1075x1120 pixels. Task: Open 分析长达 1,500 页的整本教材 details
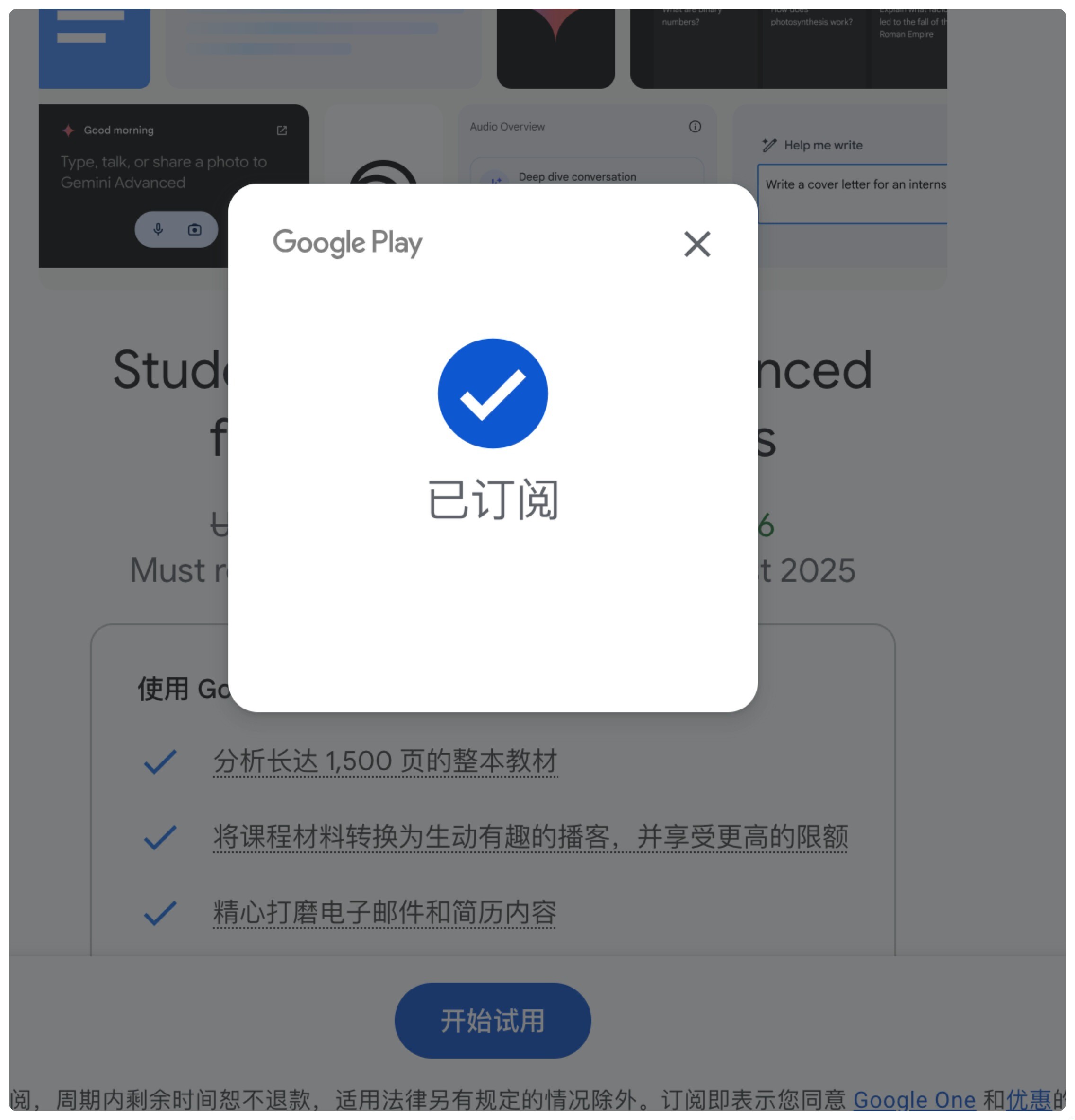tap(385, 761)
